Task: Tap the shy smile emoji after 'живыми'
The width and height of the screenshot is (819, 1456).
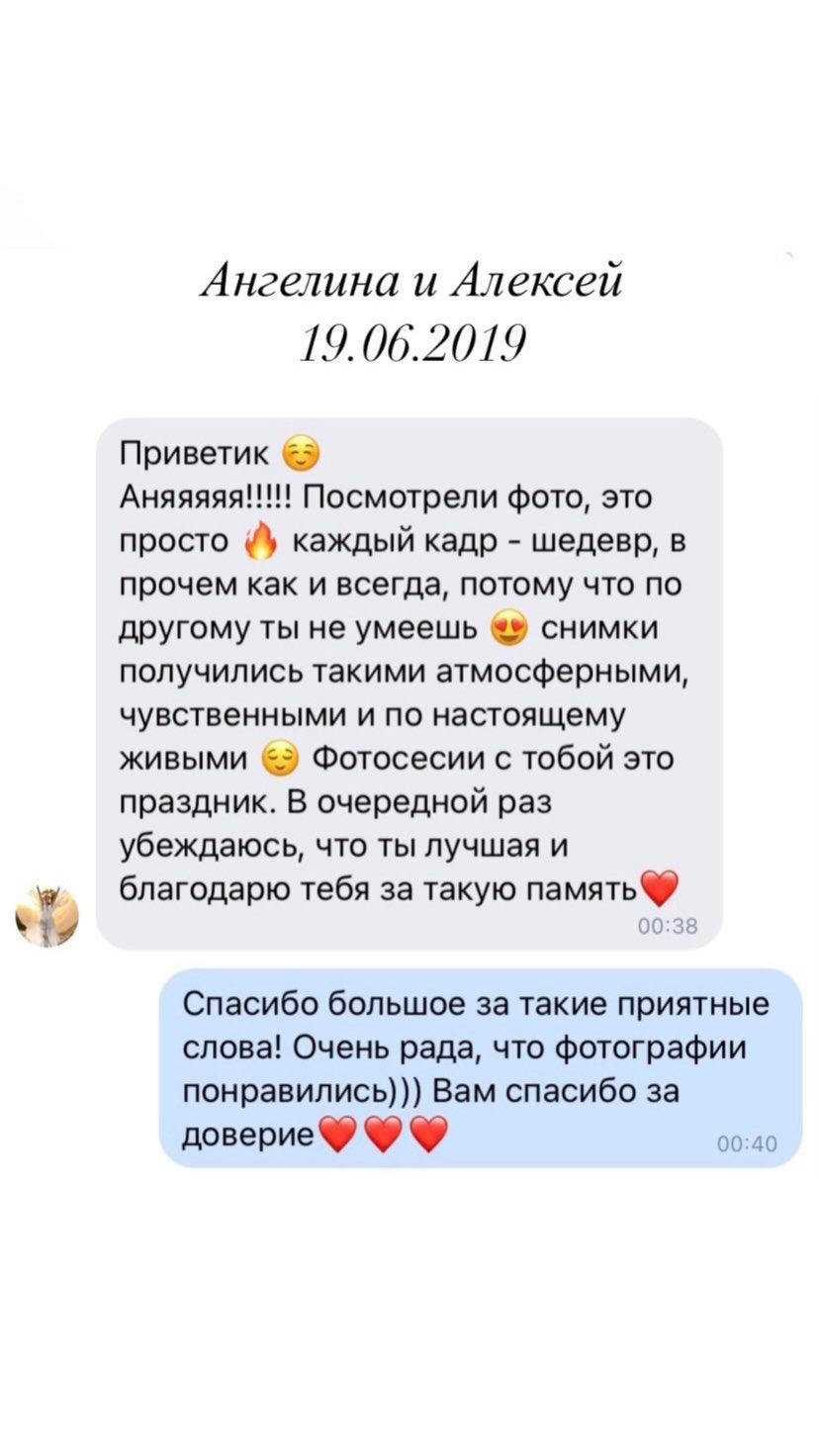Action: pyautogui.click(x=280, y=758)
